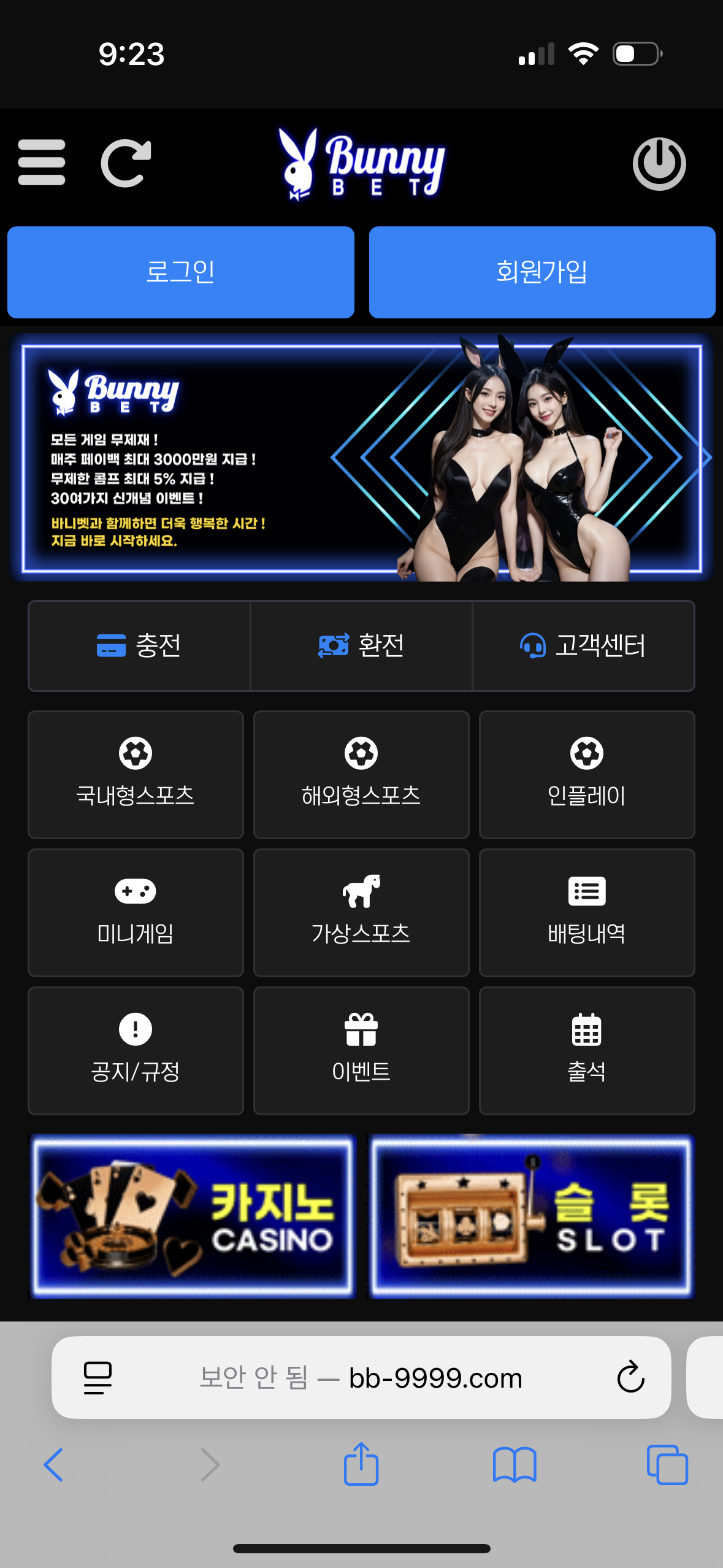This screenshot has height=1568, width=723.
Task: Open the 공지/규정 tile
Action: point(136,1050)
